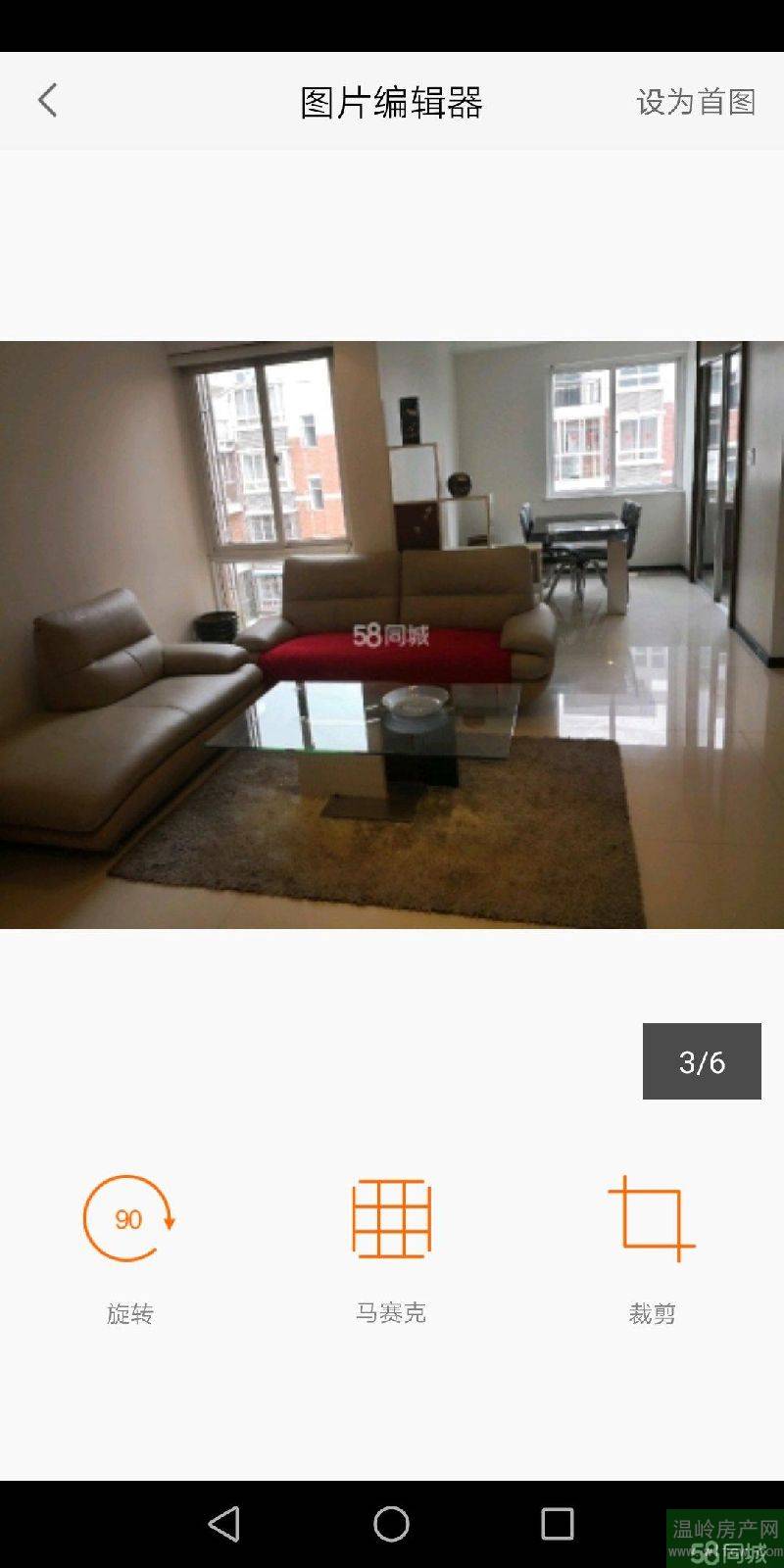Image resolution: width=784 pixels, height=1568 pixels.
Task: Go back using the top-left arrow
Action: pos(47,101)
